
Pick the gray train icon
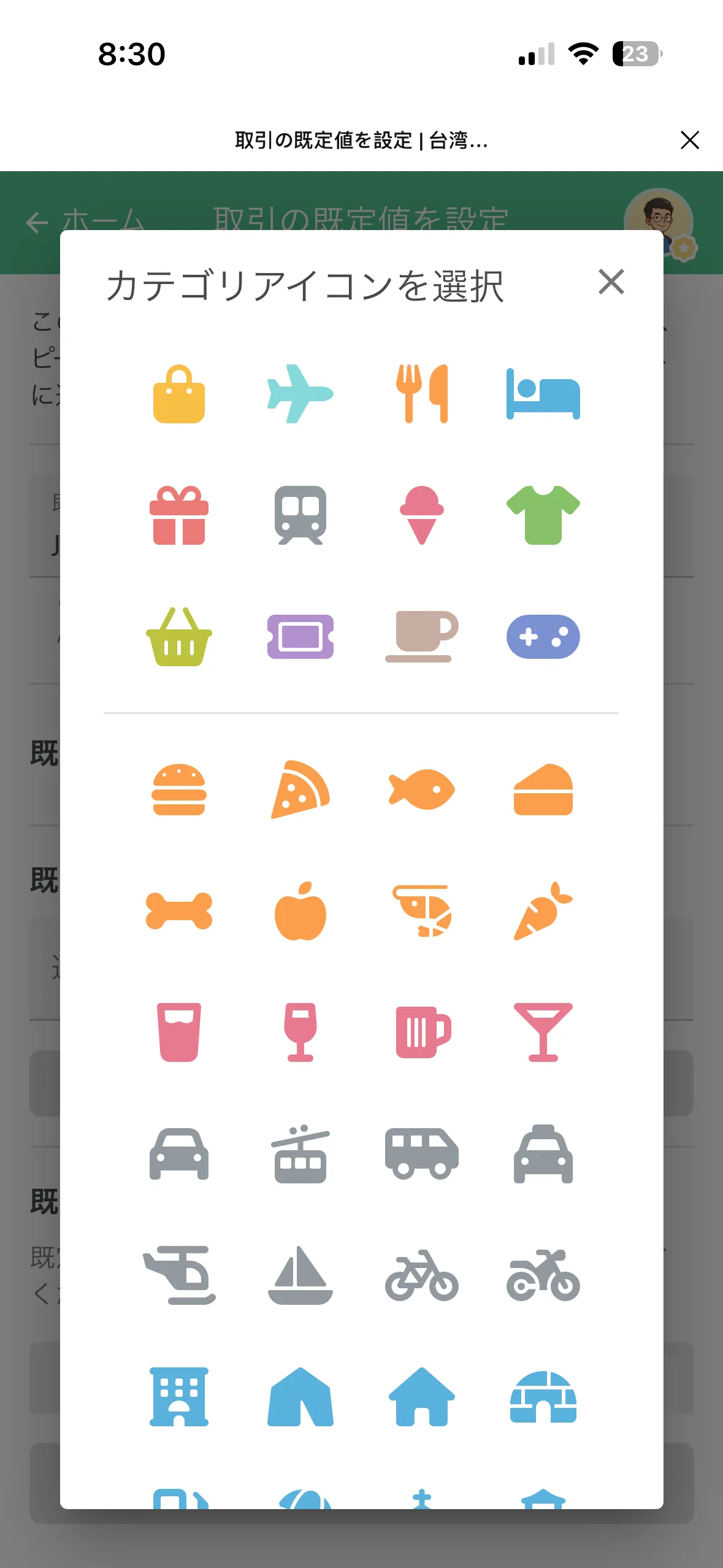click(x=300, y=515)
